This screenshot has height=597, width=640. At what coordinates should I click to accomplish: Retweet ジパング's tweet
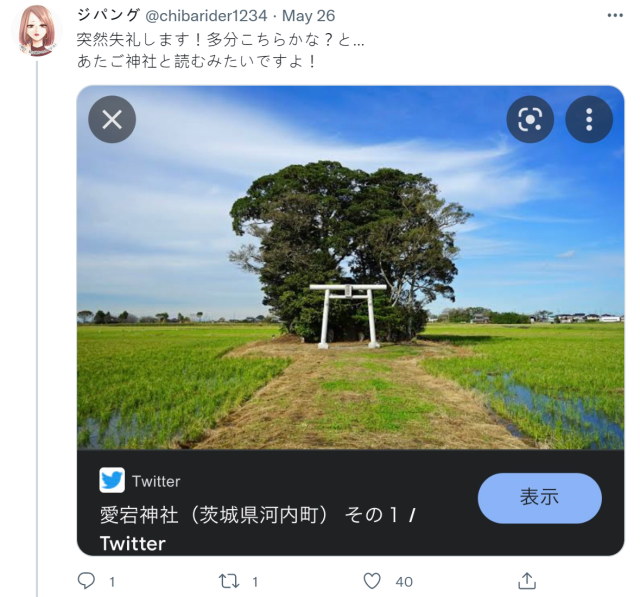229,581
